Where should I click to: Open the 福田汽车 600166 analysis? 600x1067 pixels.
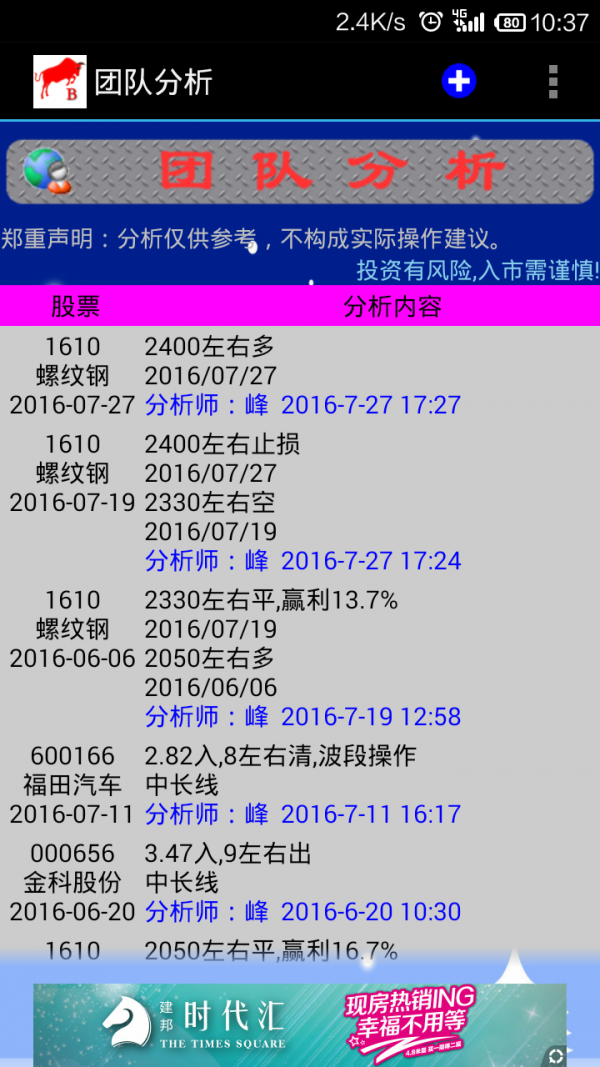click(x=300, y=785)
